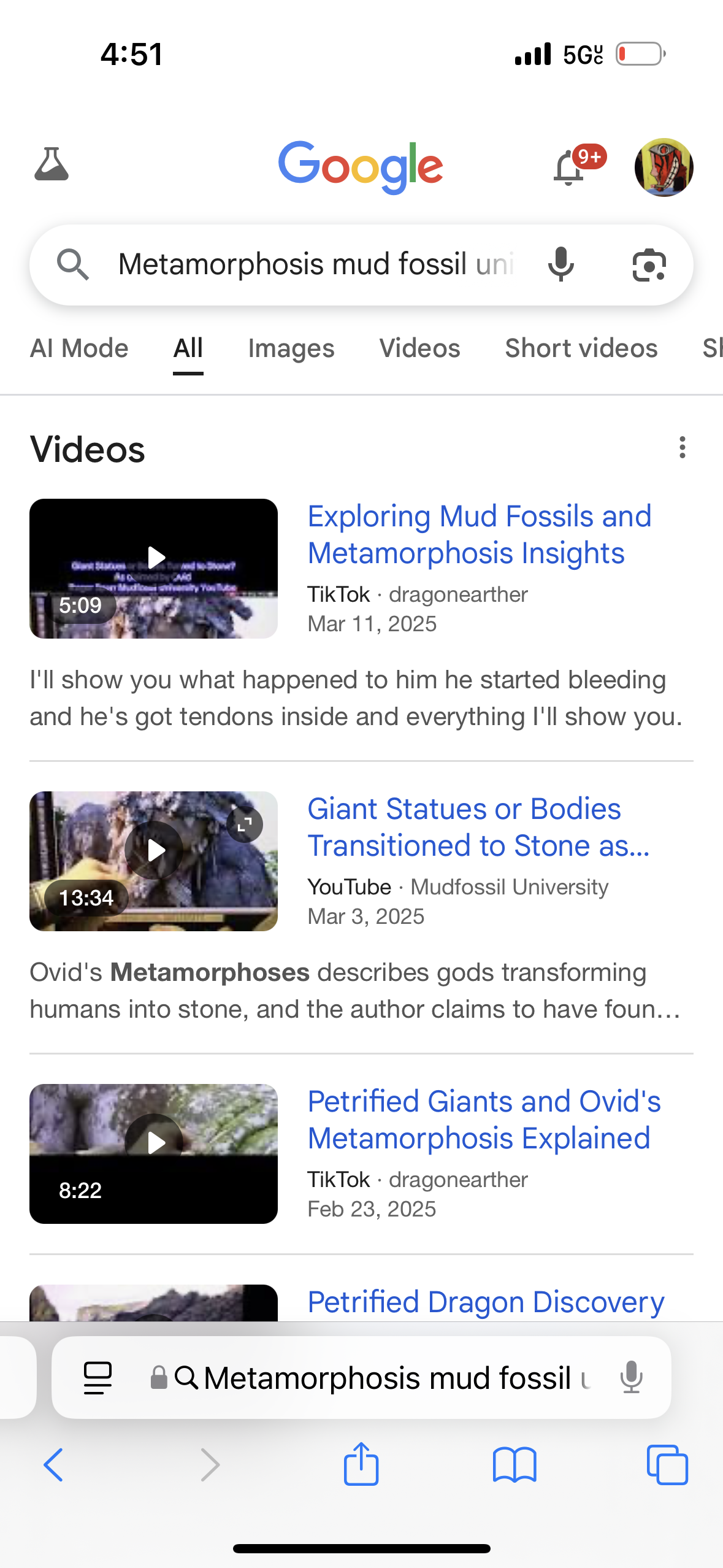Open Exploring Mud Fossils and Metamorphosis Insights link
This screenshot has width=723, height=1568.
pyautogui.click(x=480, y=534)
